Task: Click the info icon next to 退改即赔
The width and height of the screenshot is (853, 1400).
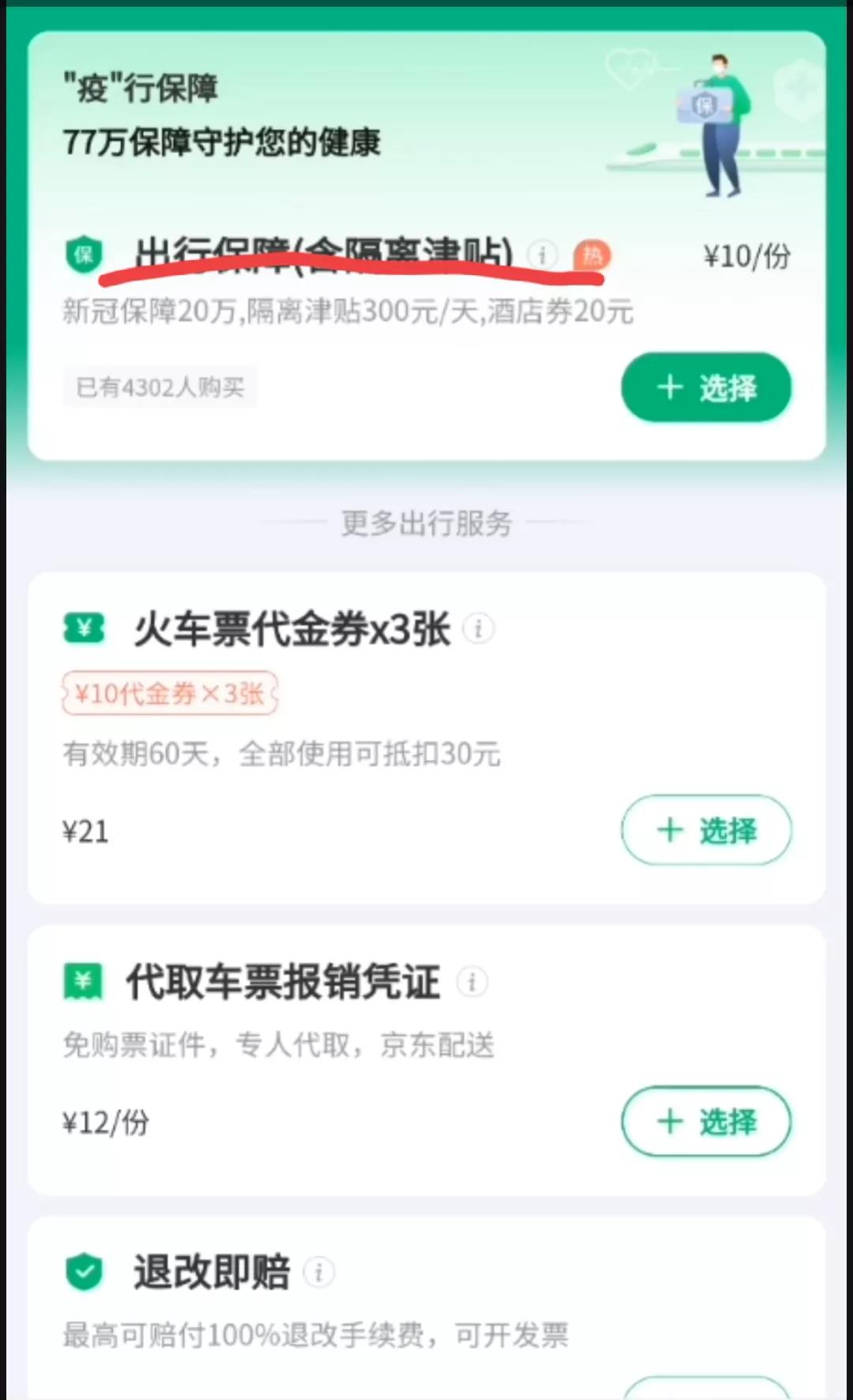Action: [x=319, y=1270]
